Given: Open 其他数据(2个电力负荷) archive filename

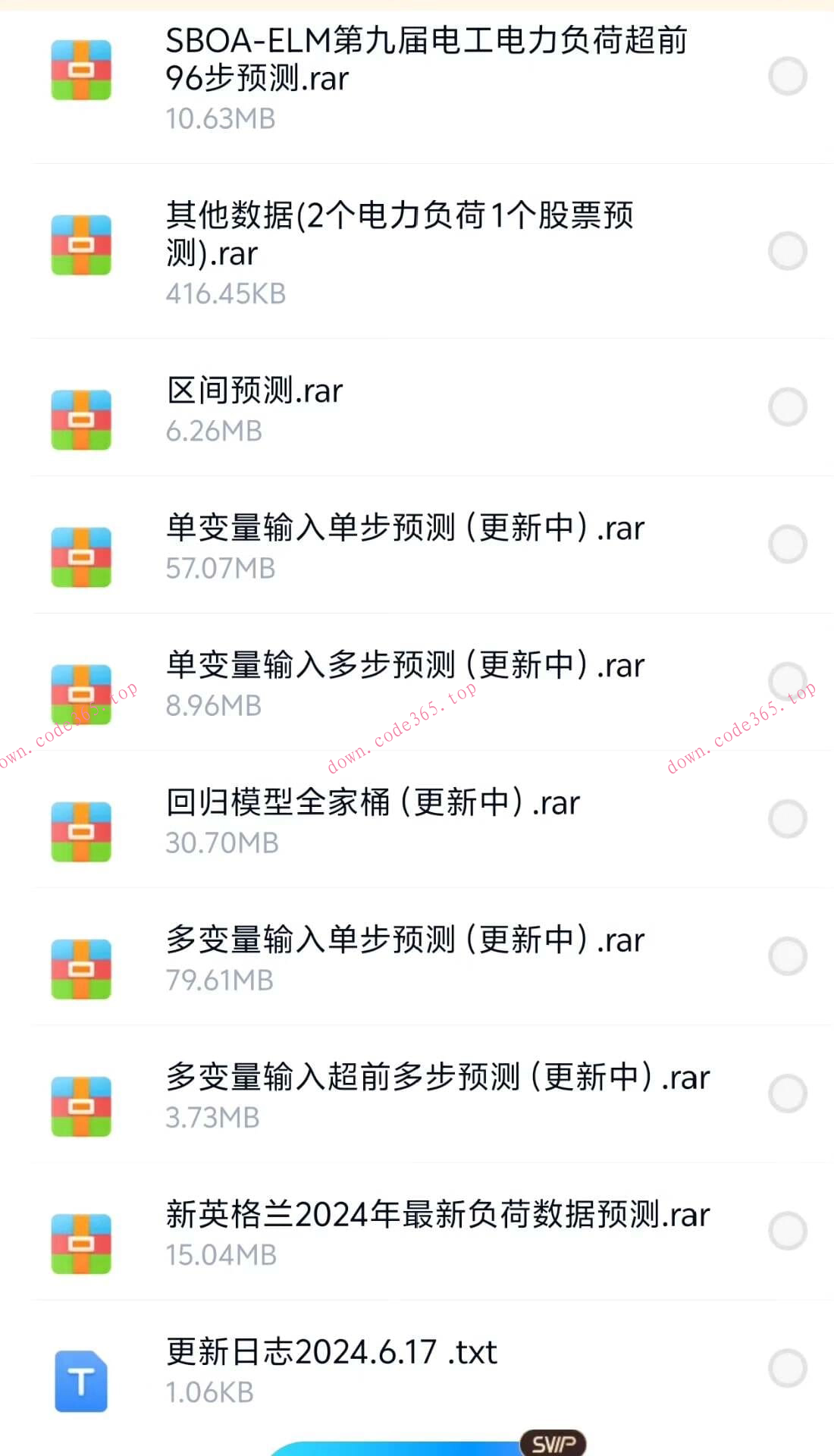Looking at the screenshot, I should point(402,235).
